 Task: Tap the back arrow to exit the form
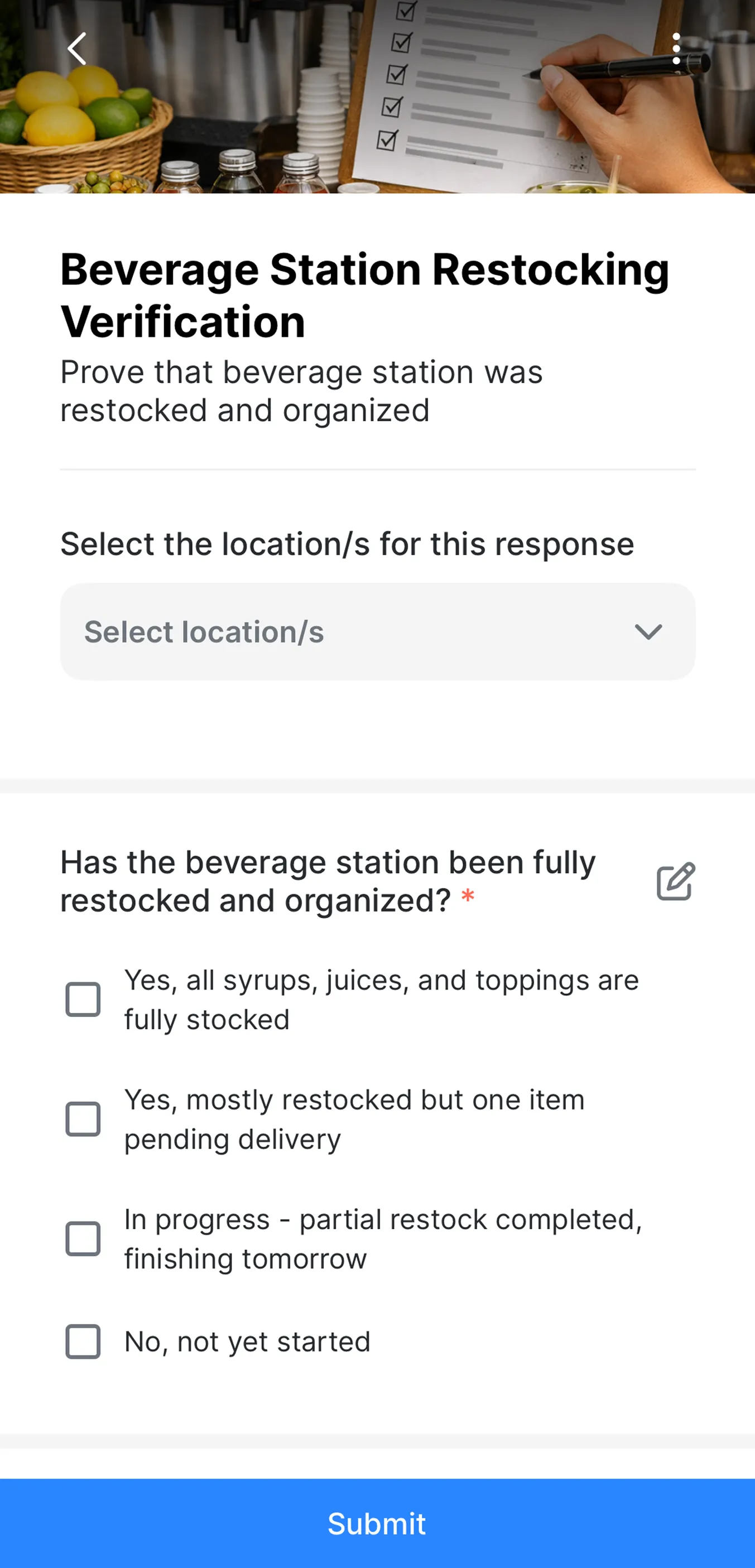76,49
